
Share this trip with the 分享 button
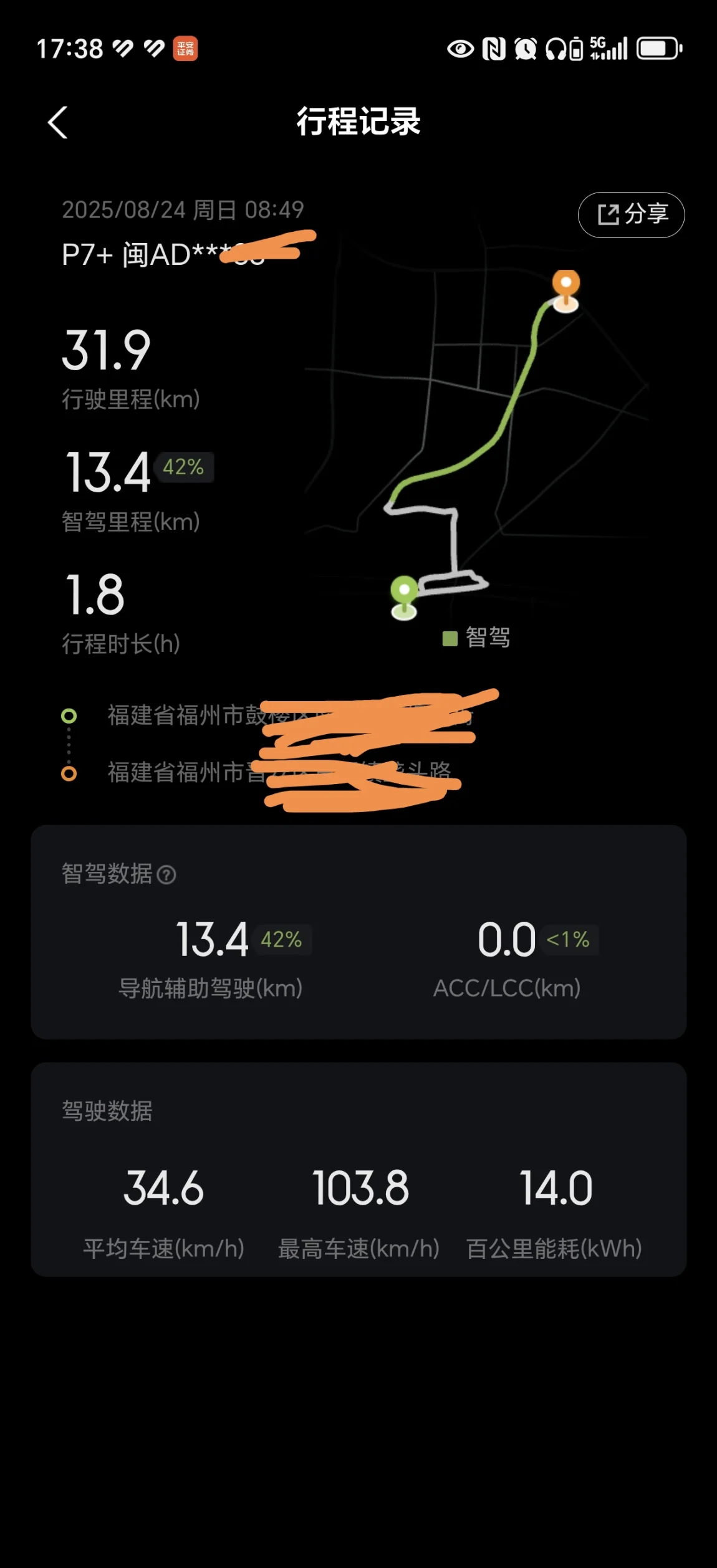[631, 214]
